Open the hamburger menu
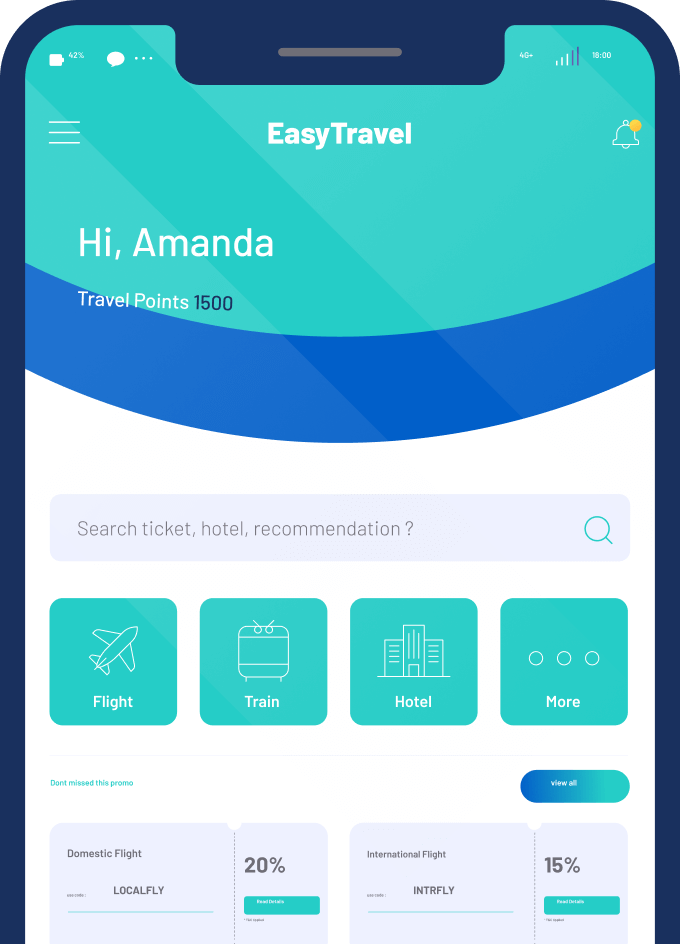Viewport: 680px width, 944px height. (64, 132)
